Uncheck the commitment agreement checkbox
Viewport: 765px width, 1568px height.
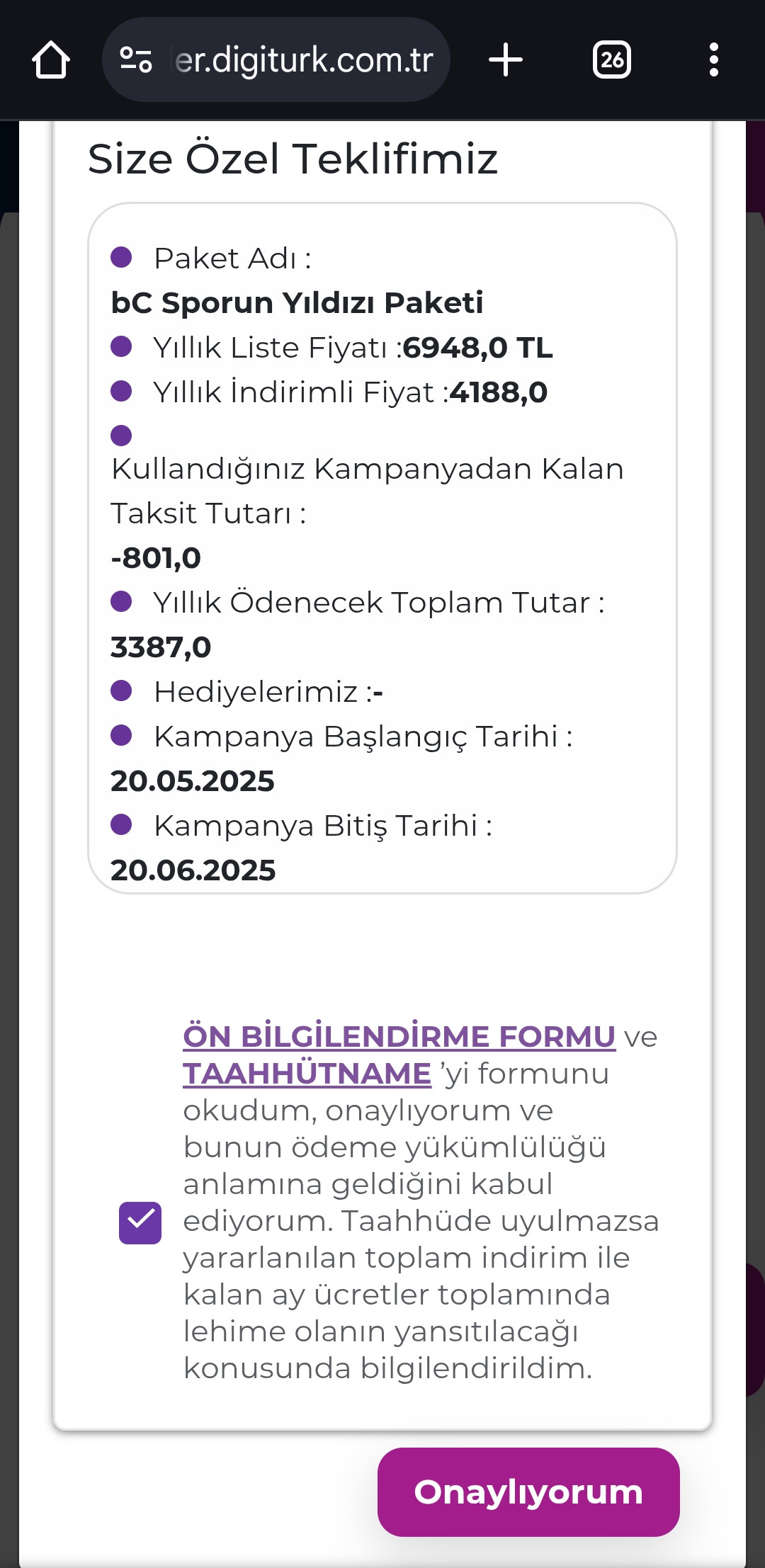tap(140, 1222)
